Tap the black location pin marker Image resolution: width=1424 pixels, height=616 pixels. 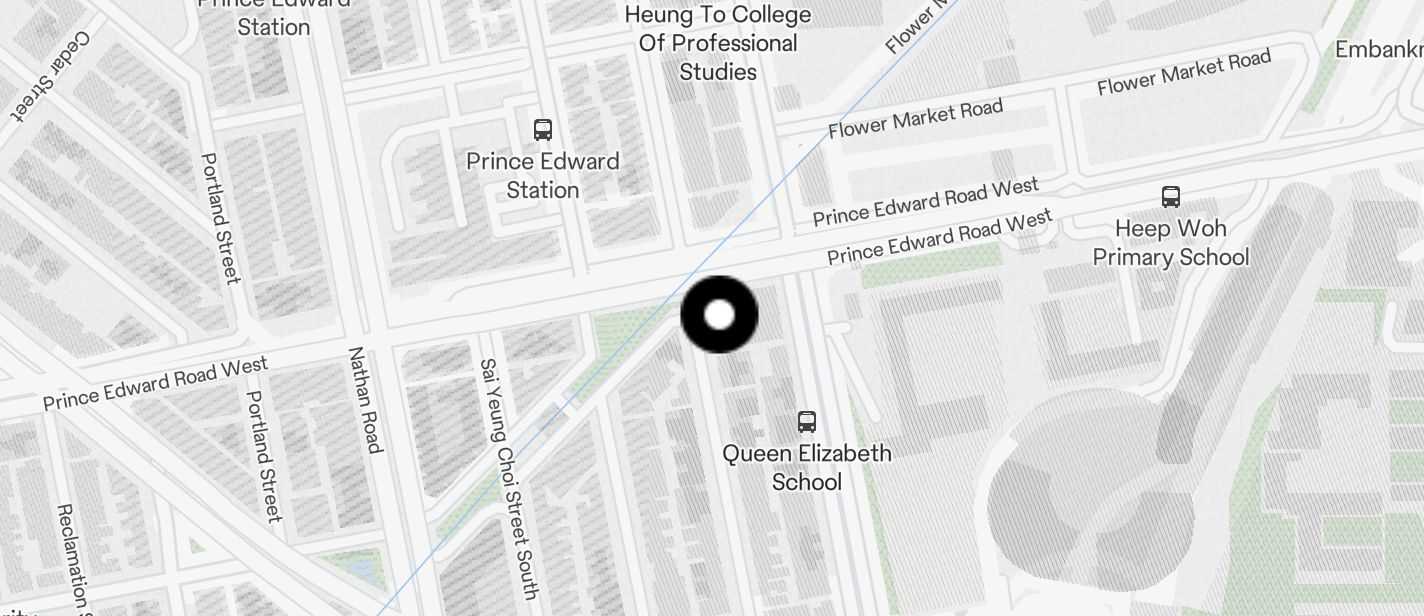719,315
